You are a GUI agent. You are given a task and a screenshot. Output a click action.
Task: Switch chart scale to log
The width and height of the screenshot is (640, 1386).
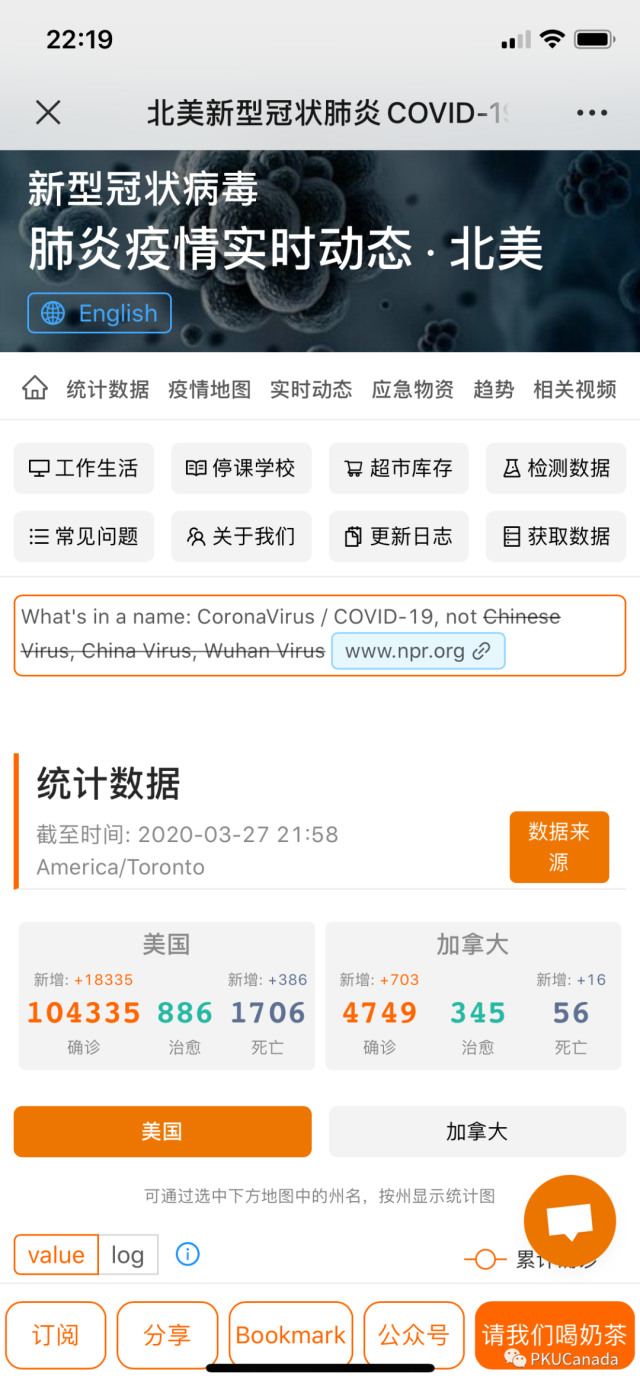[128, 1255]
